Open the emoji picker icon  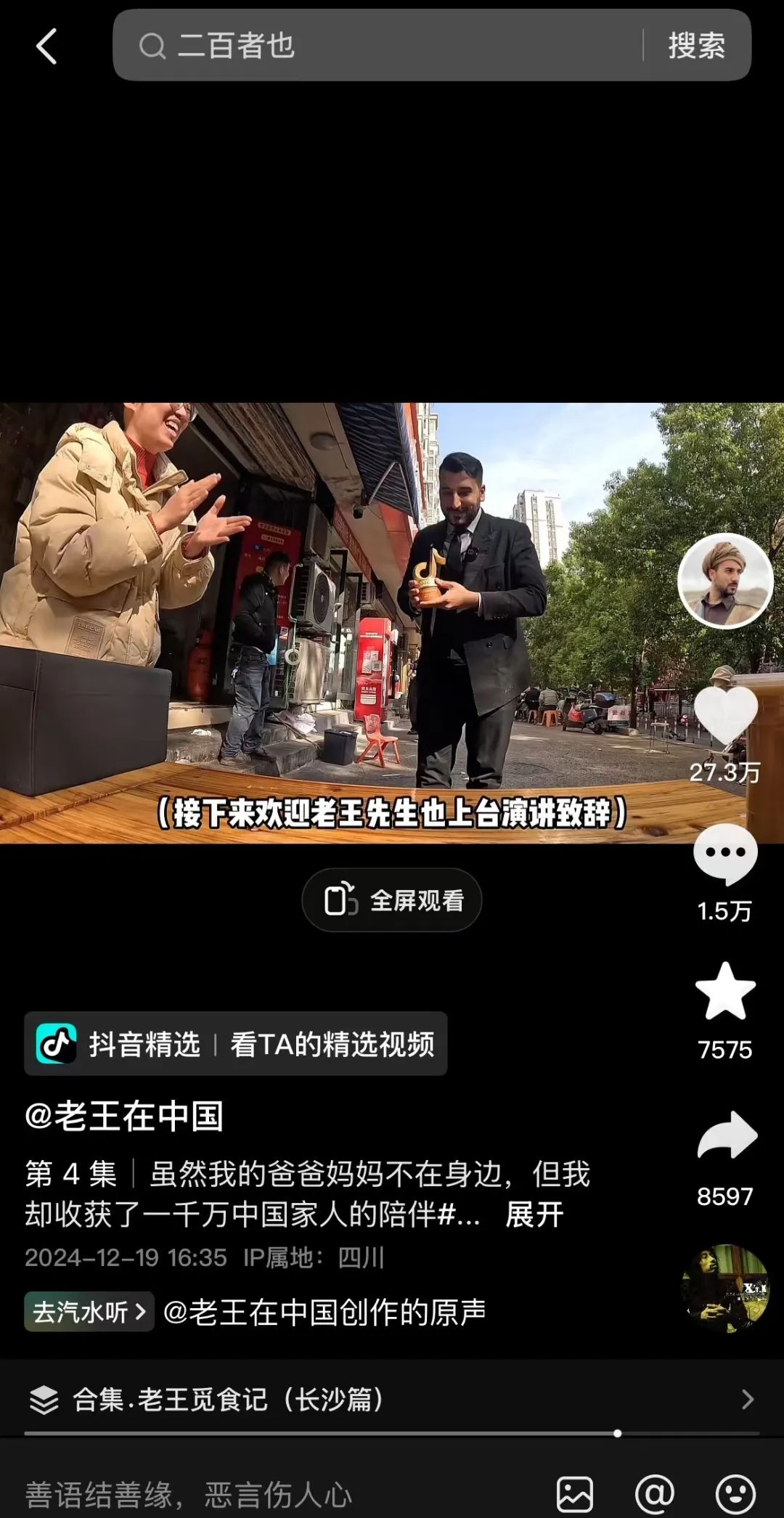735,1495
